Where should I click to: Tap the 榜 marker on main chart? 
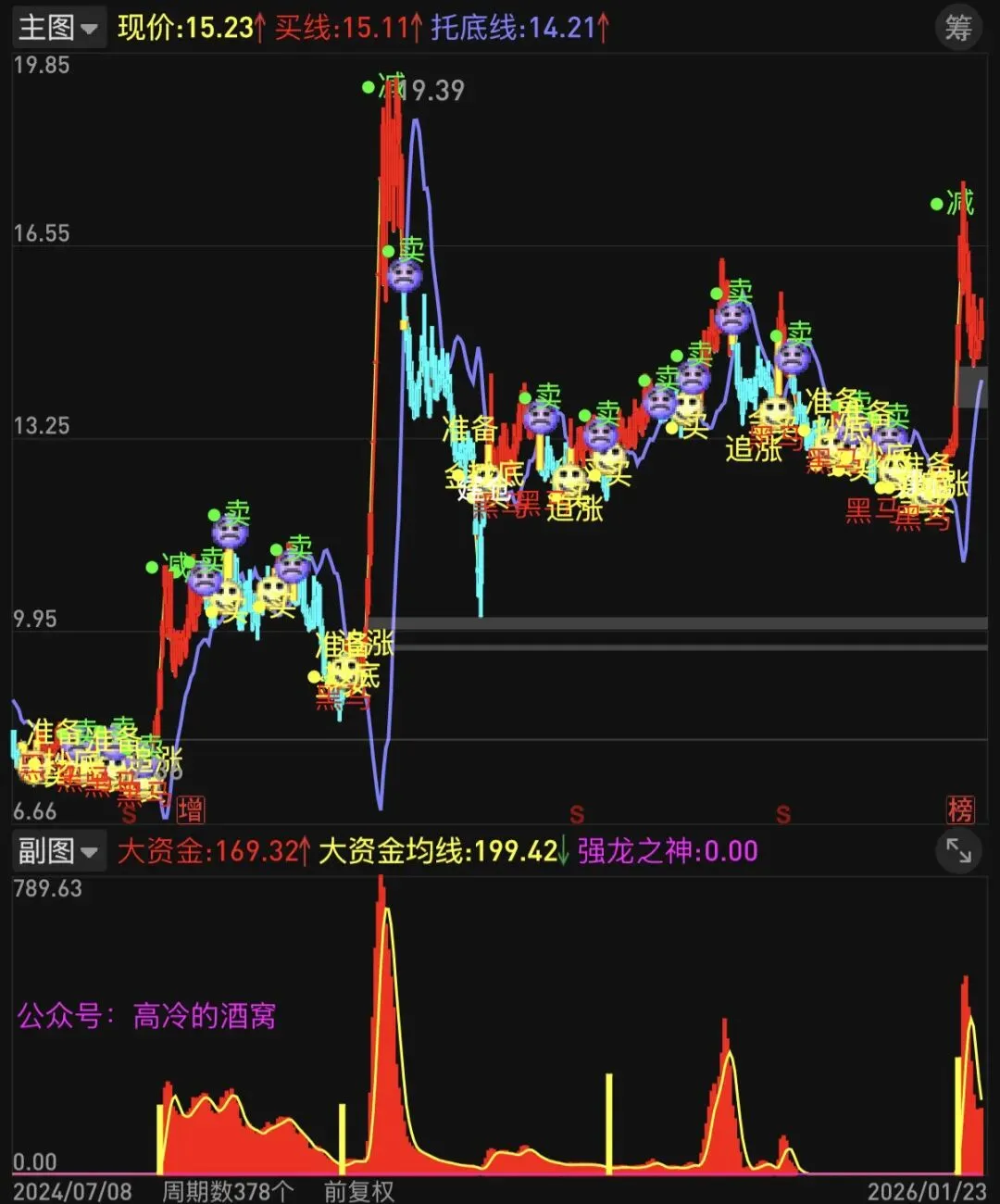point(960,809)
